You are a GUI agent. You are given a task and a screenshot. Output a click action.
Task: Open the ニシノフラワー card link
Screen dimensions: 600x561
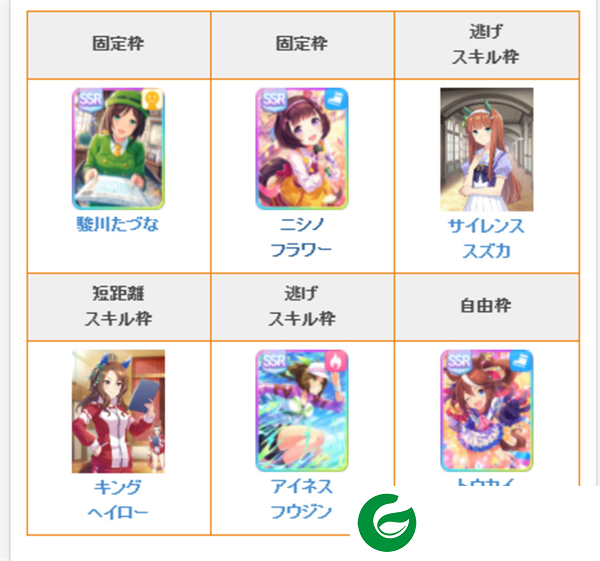pyautogui.click(x=301, y=237)
